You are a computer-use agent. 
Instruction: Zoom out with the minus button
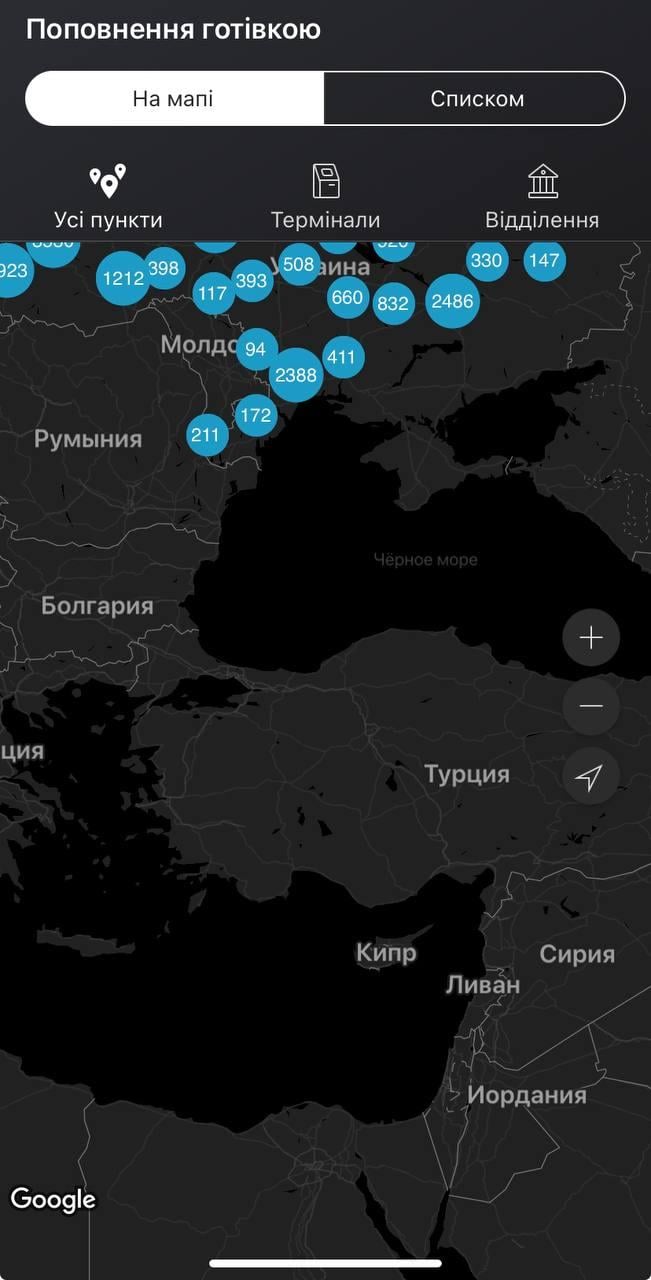591,707
